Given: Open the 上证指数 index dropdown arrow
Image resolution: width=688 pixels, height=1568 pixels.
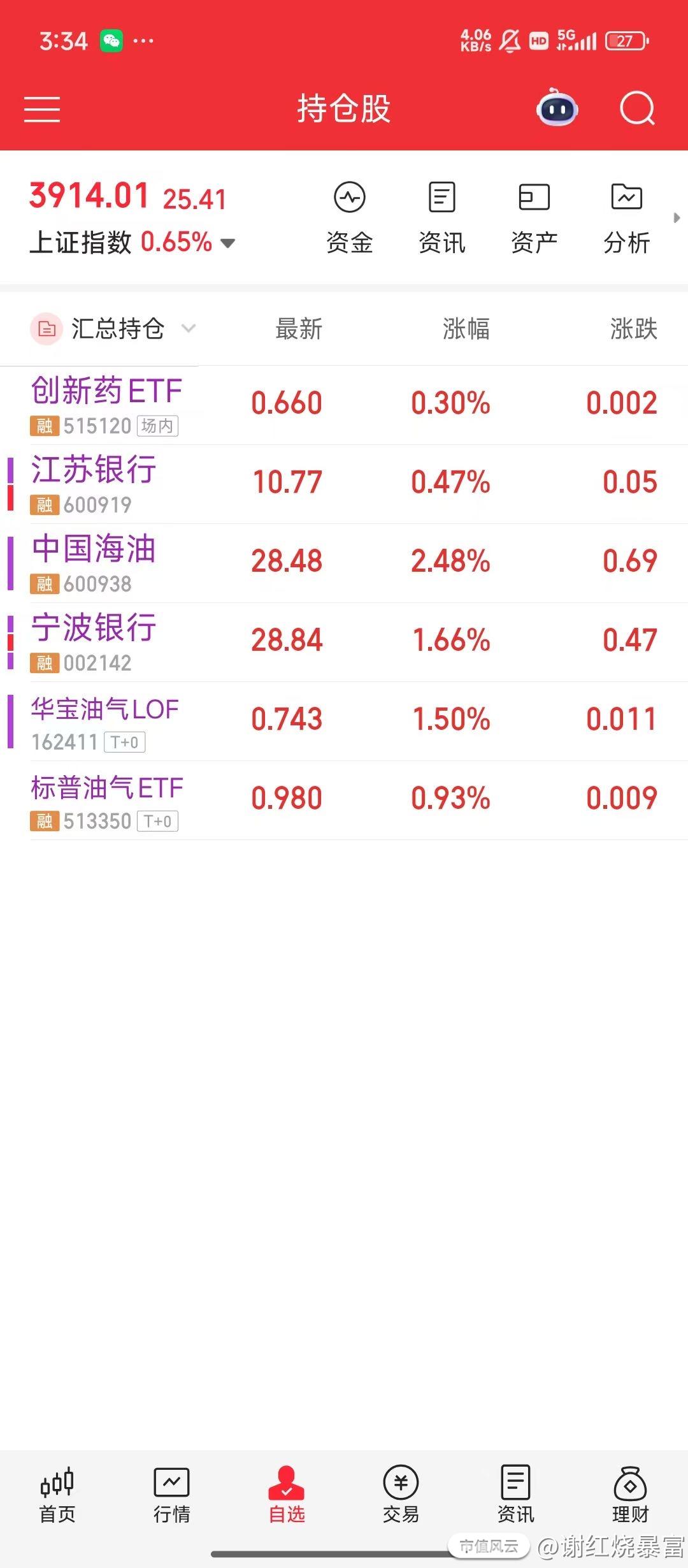Looking at the screenshot, I should click(228, 243).
